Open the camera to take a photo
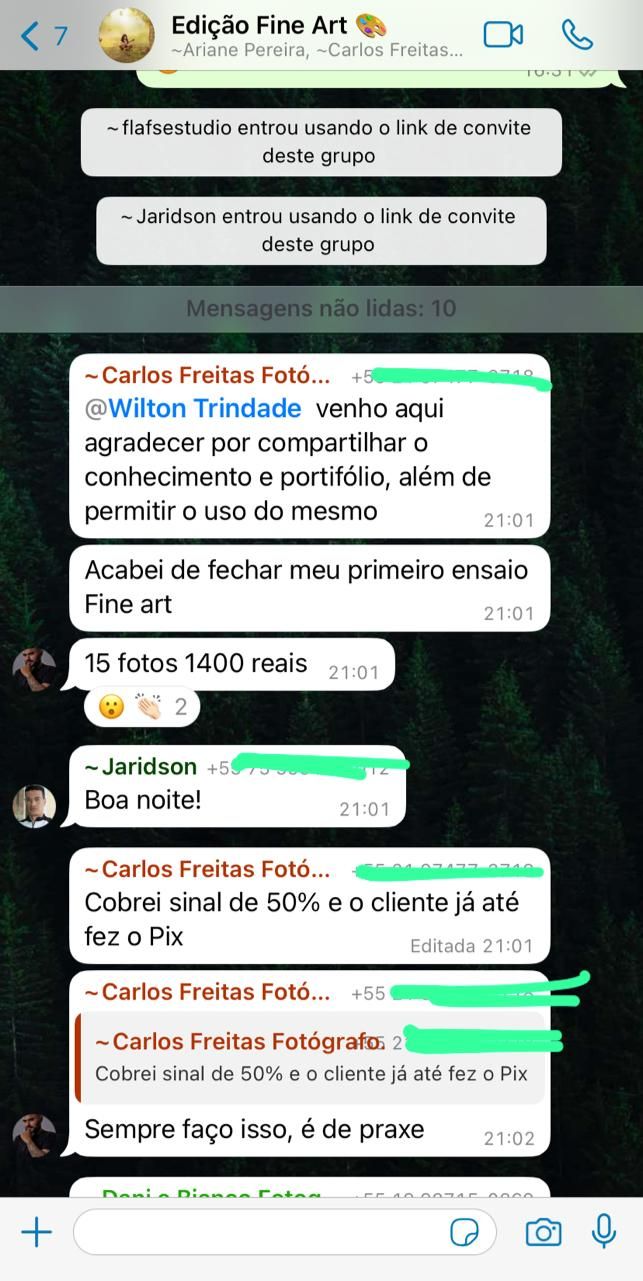Image resolution: width=643 pixels, height=1281 pixels. coord(543,1232)
